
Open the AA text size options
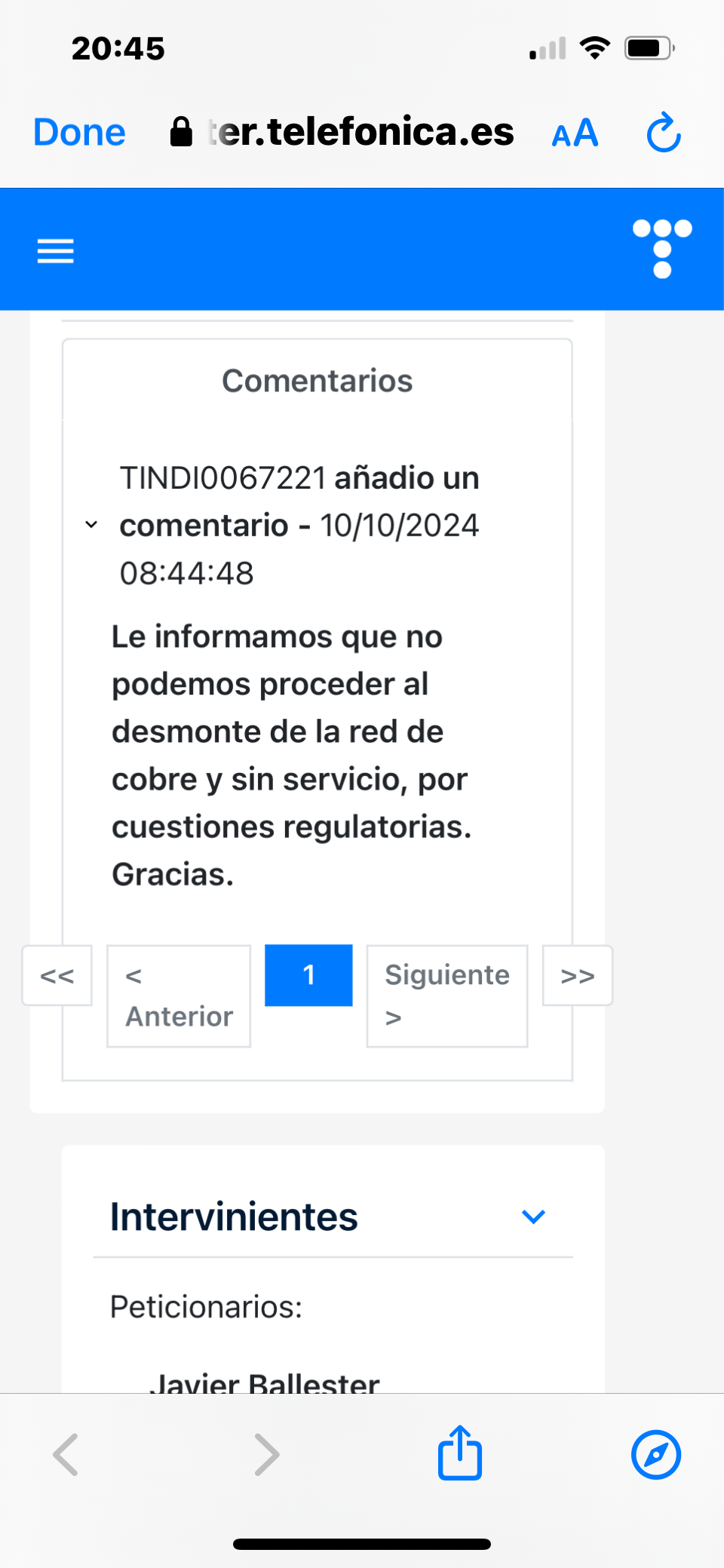point(575,134)
